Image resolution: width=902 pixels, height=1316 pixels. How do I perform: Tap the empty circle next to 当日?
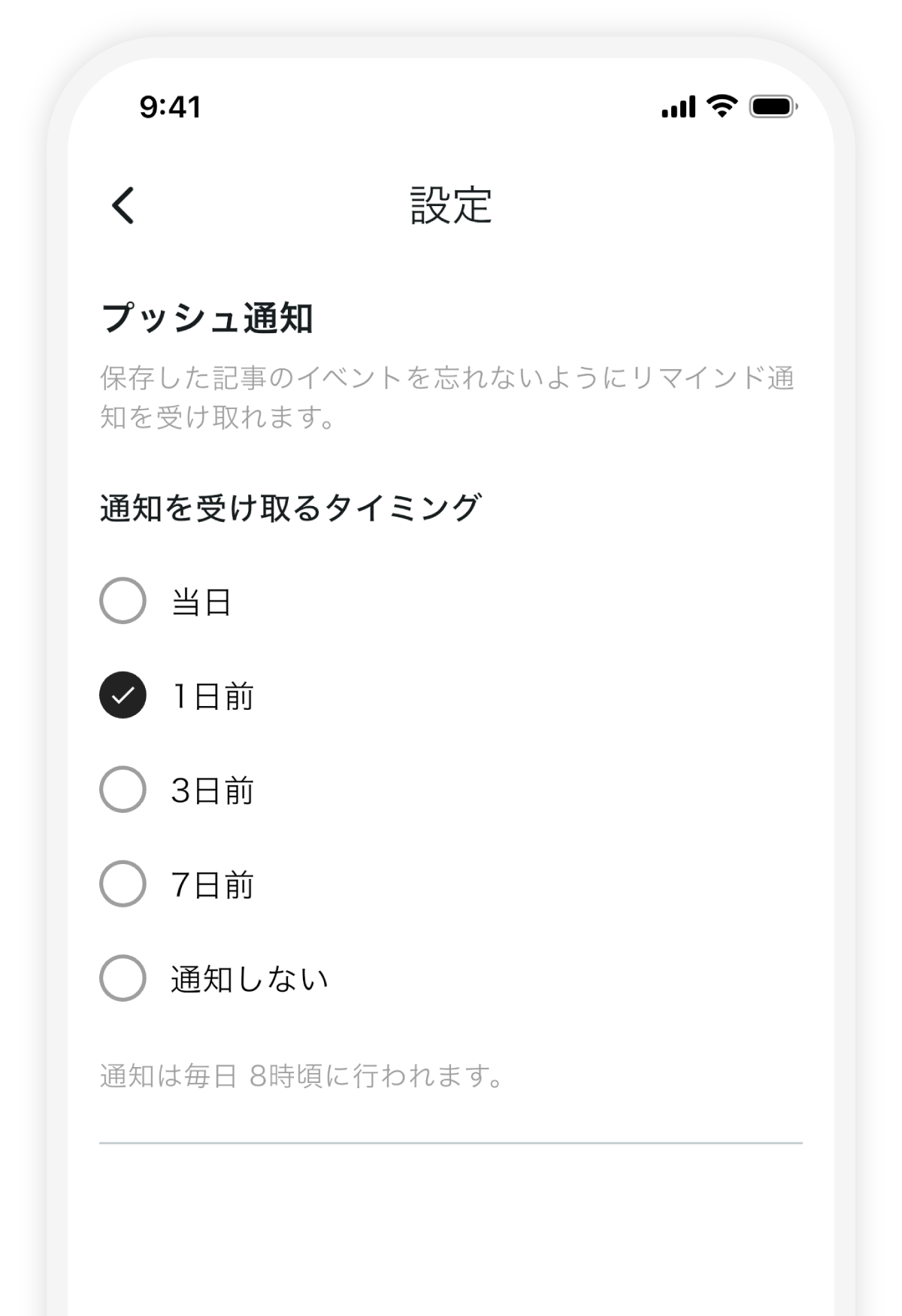[x=121, y=602]
